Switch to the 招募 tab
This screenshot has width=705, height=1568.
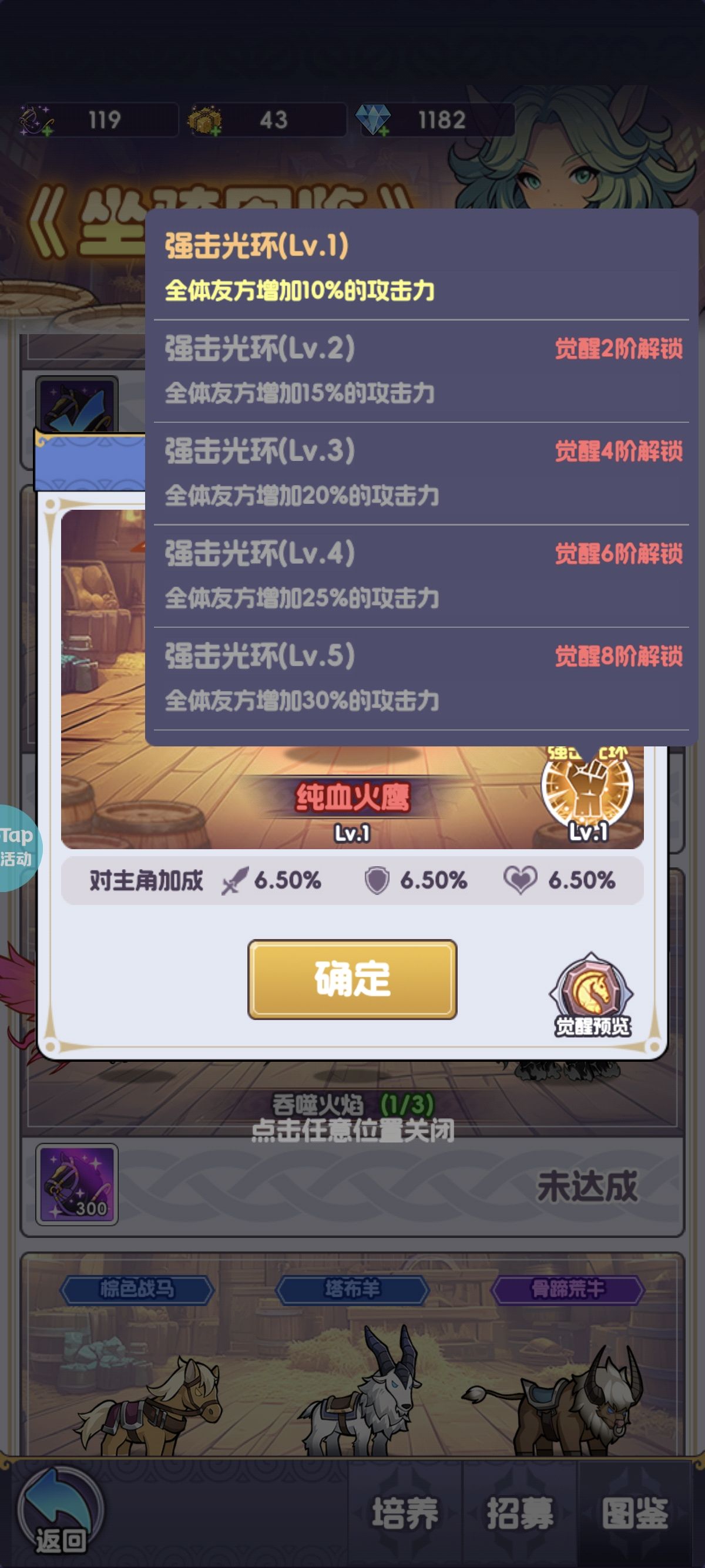pyautogui.click(x=519, y=1513)
